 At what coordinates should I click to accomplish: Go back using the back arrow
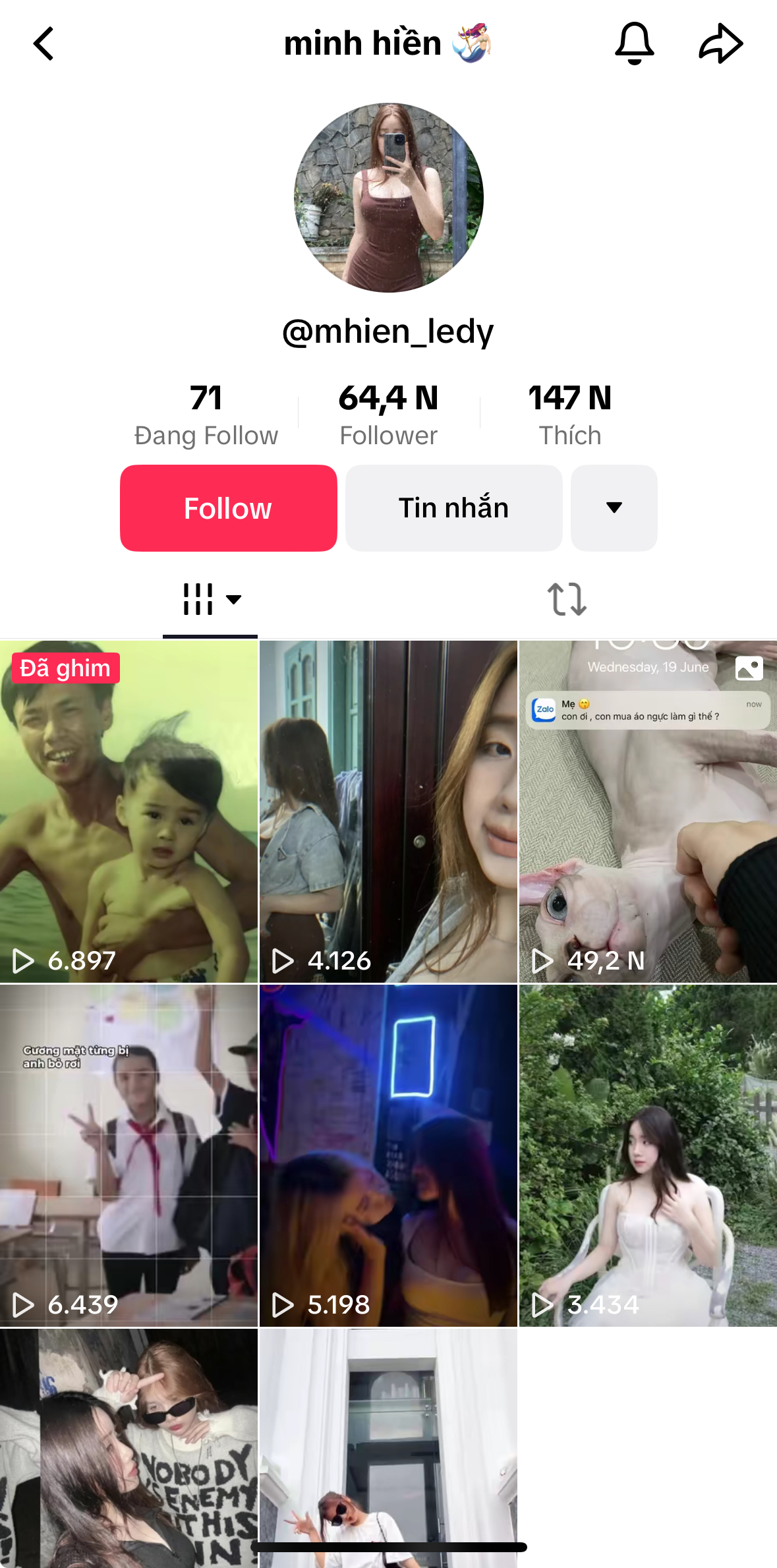tap(43, 44)
